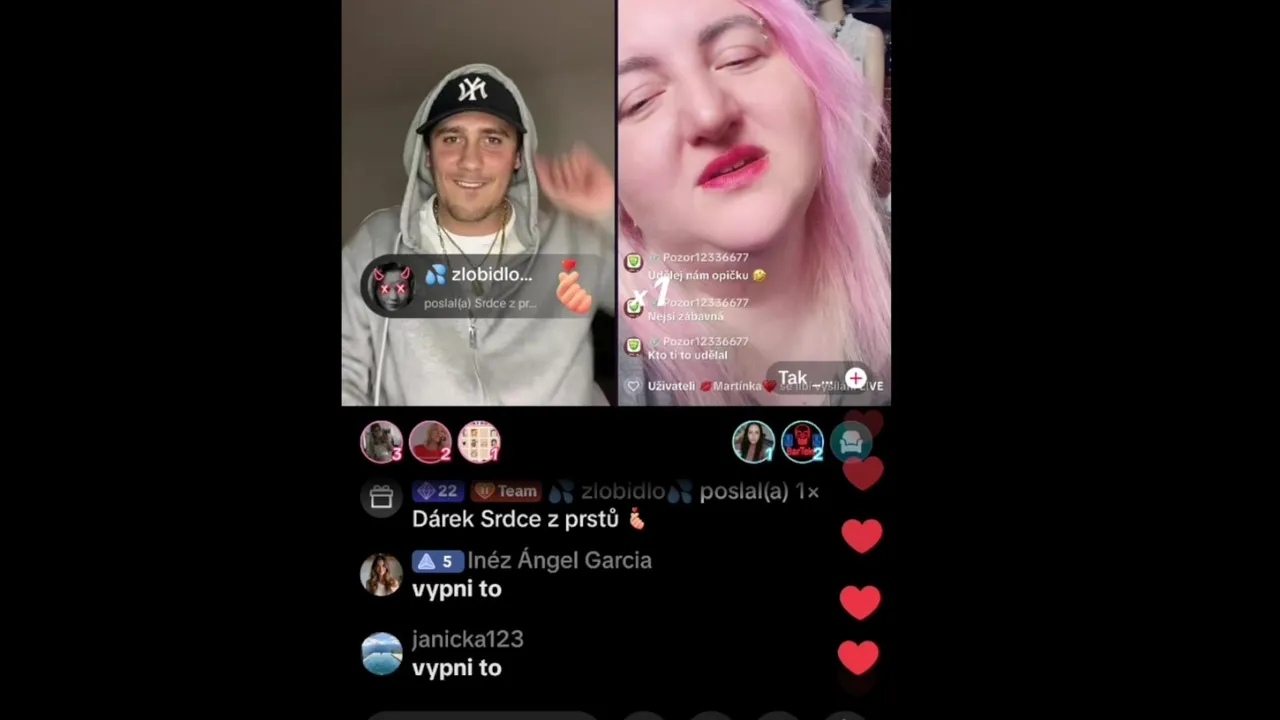
Task: Open the hooded host's video tile
Action: 477,150
